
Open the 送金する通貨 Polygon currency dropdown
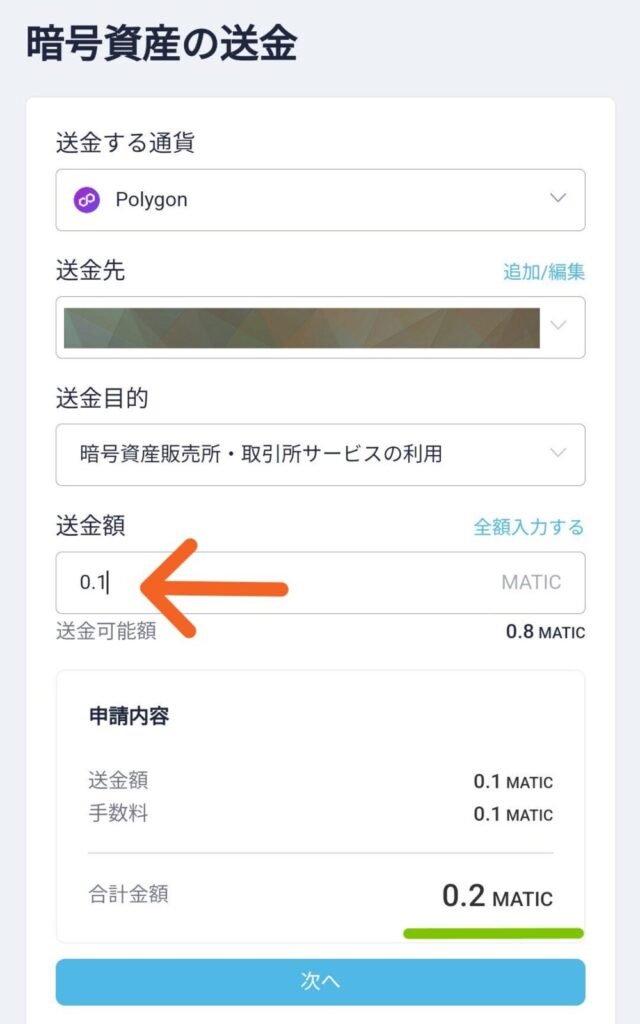(320, 200)
